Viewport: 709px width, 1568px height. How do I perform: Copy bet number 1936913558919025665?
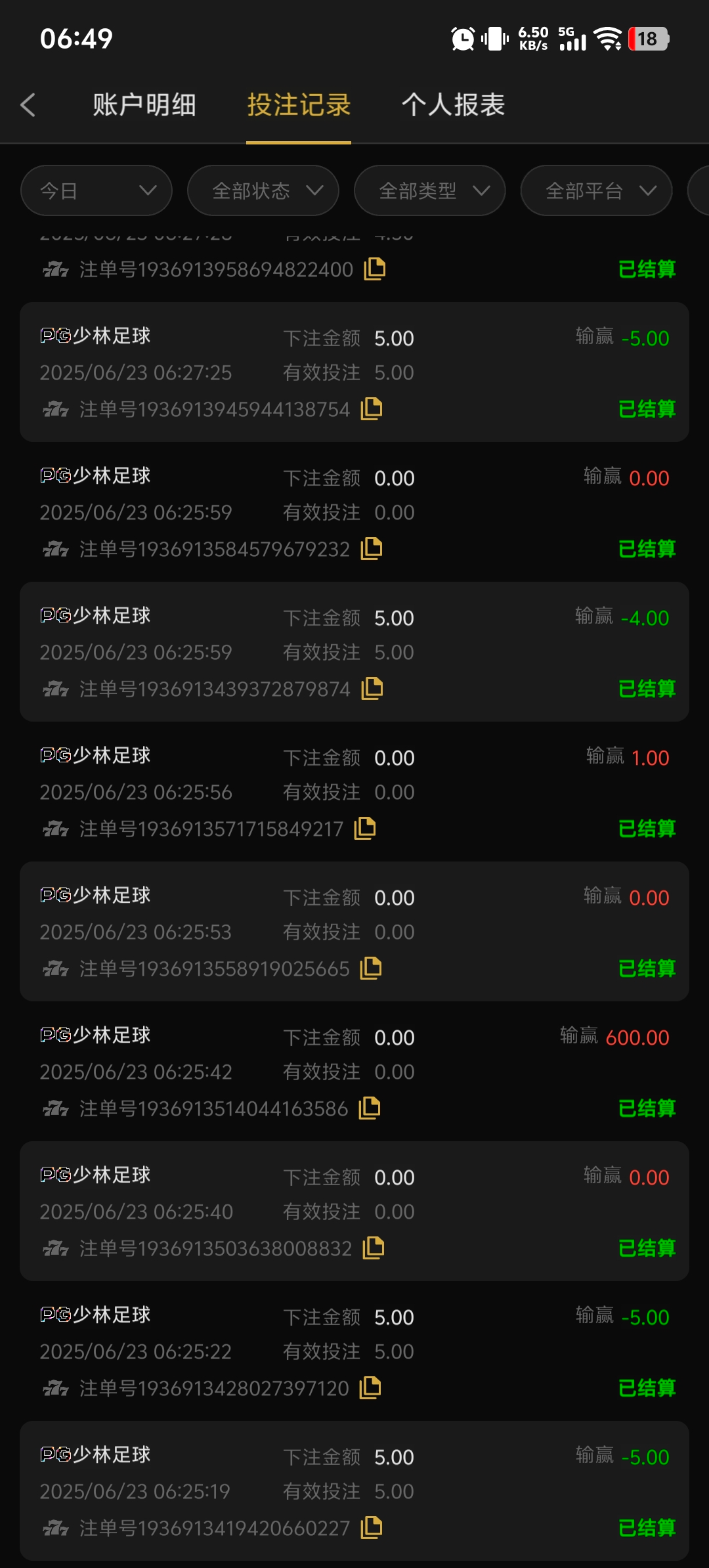click(372, 968)
